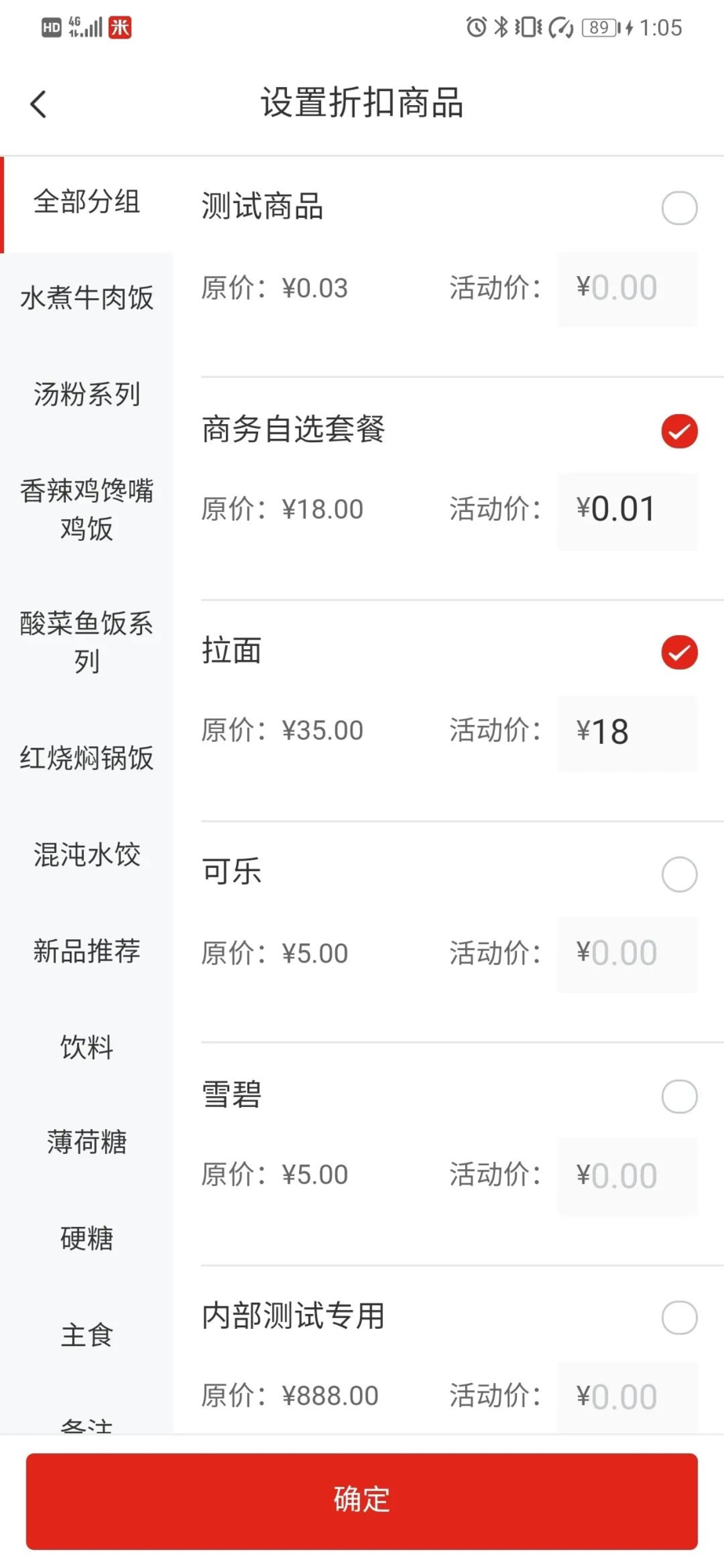The width and height of the screenshot is (724, 1568).
Task: Open the 汤粉系列 group
Action: point(86,394)
